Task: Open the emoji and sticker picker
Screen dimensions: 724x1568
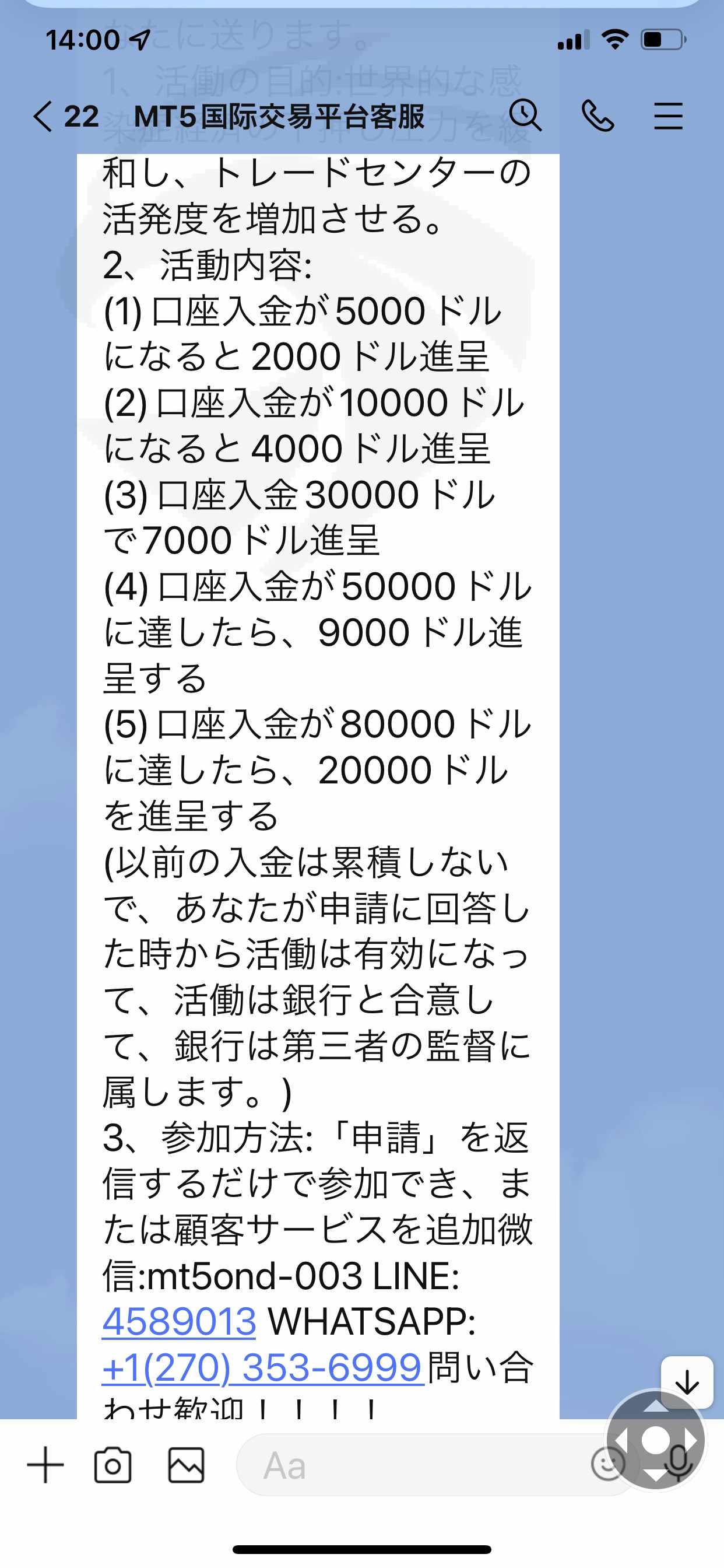Action: pyautogui.click(x=608, y=1464)
